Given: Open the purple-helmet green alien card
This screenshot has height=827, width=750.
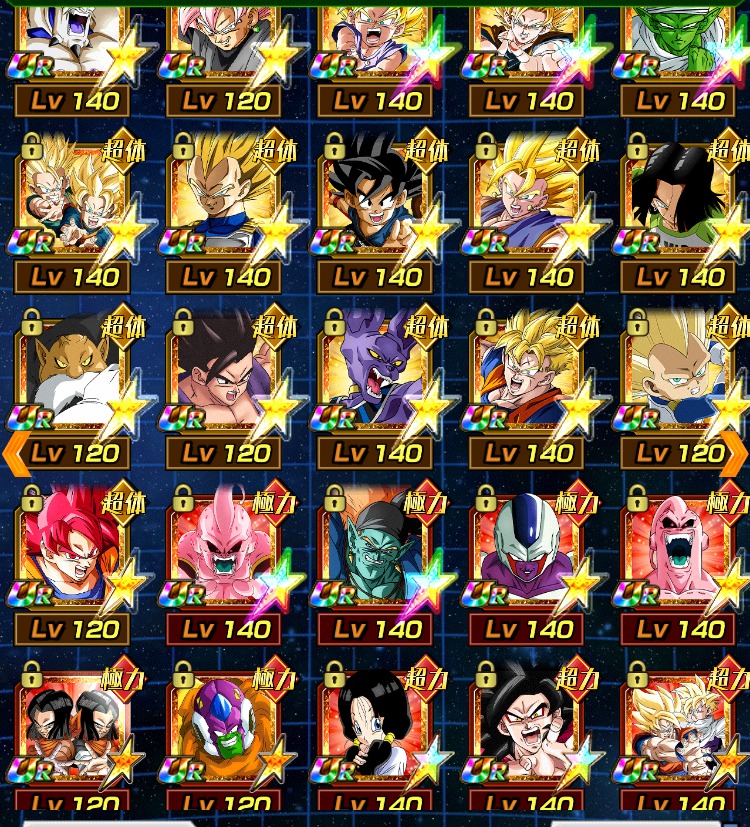Looking at the screenshot, I should [x=223, y=725].
